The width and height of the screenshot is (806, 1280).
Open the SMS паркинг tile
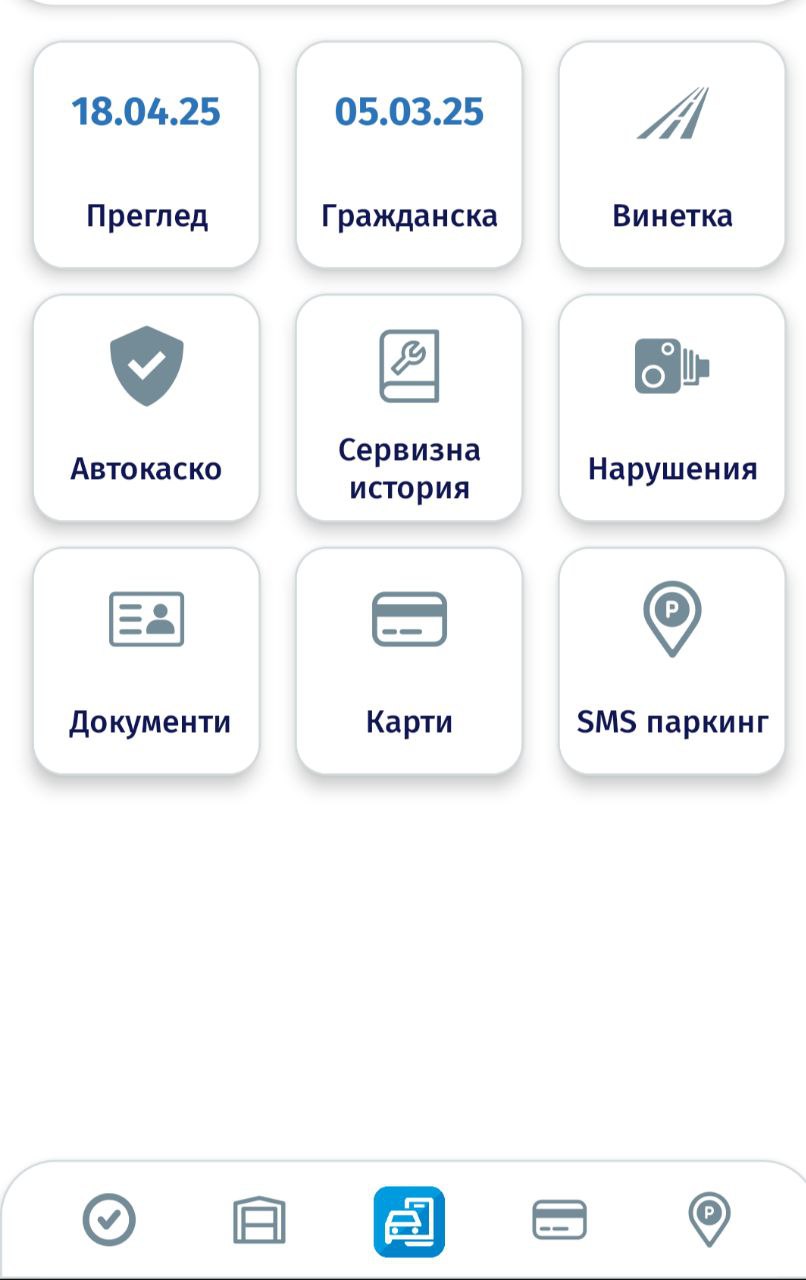[x=672, y=661]
